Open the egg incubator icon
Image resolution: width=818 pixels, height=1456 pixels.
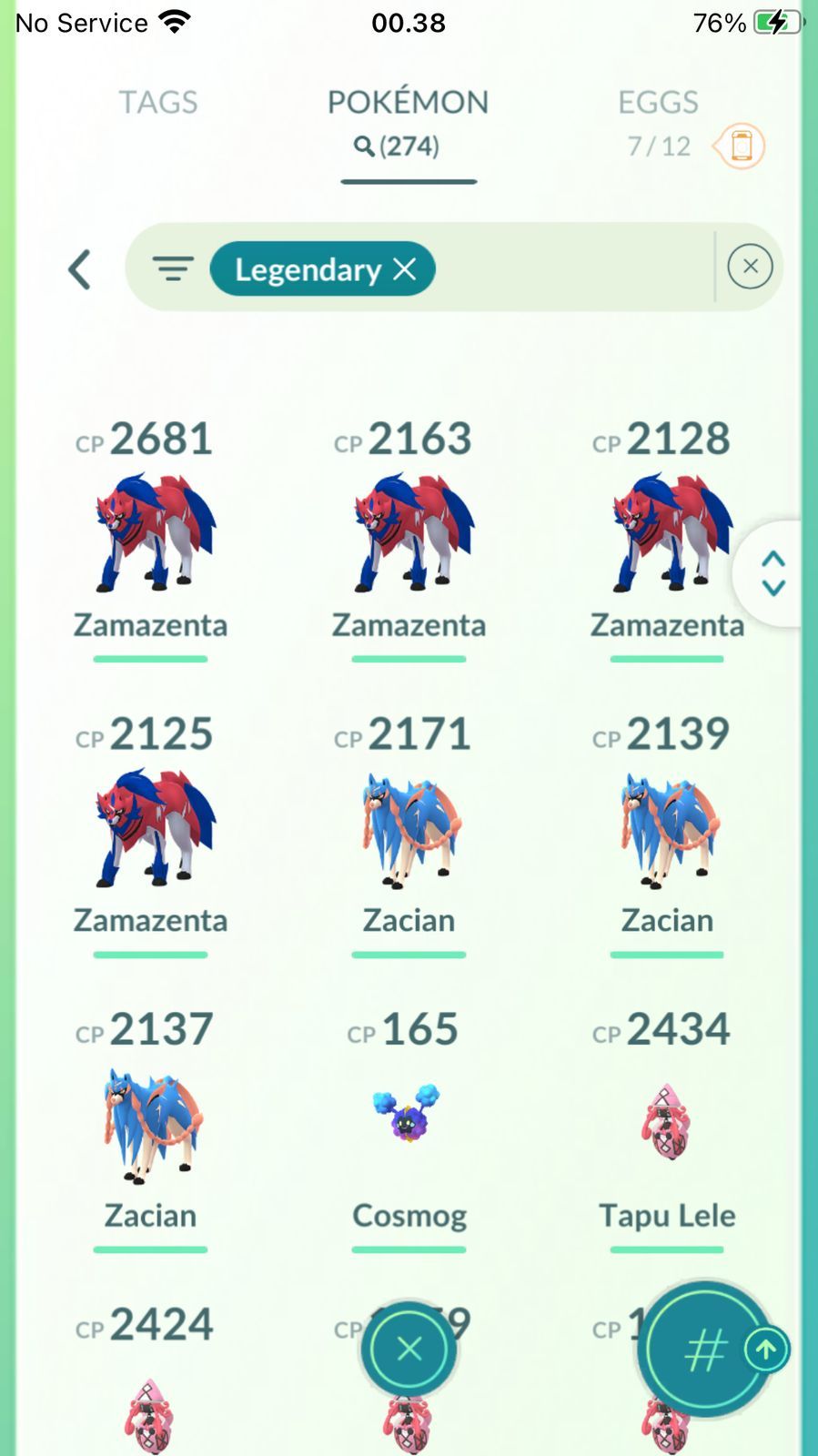point(741,147)
